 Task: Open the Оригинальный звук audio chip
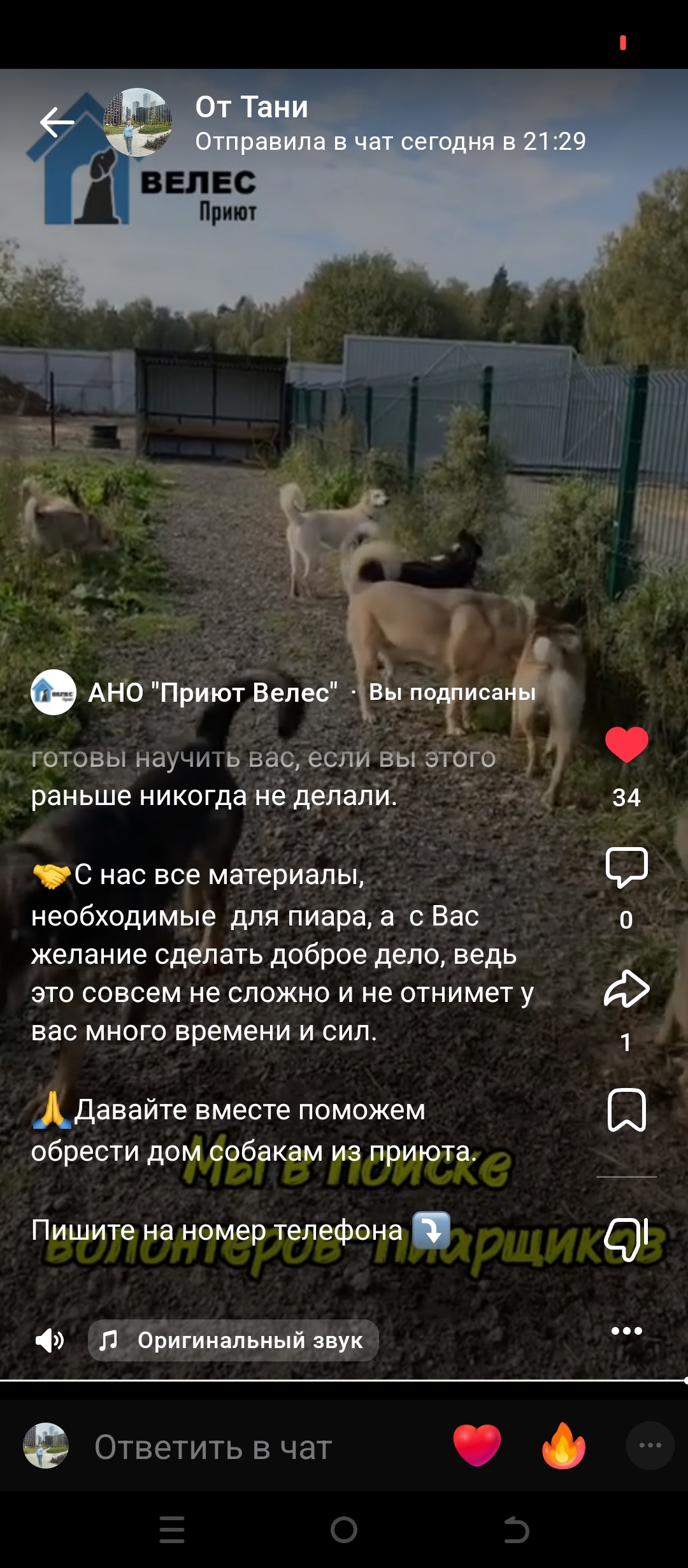(x=233, y=1340)
